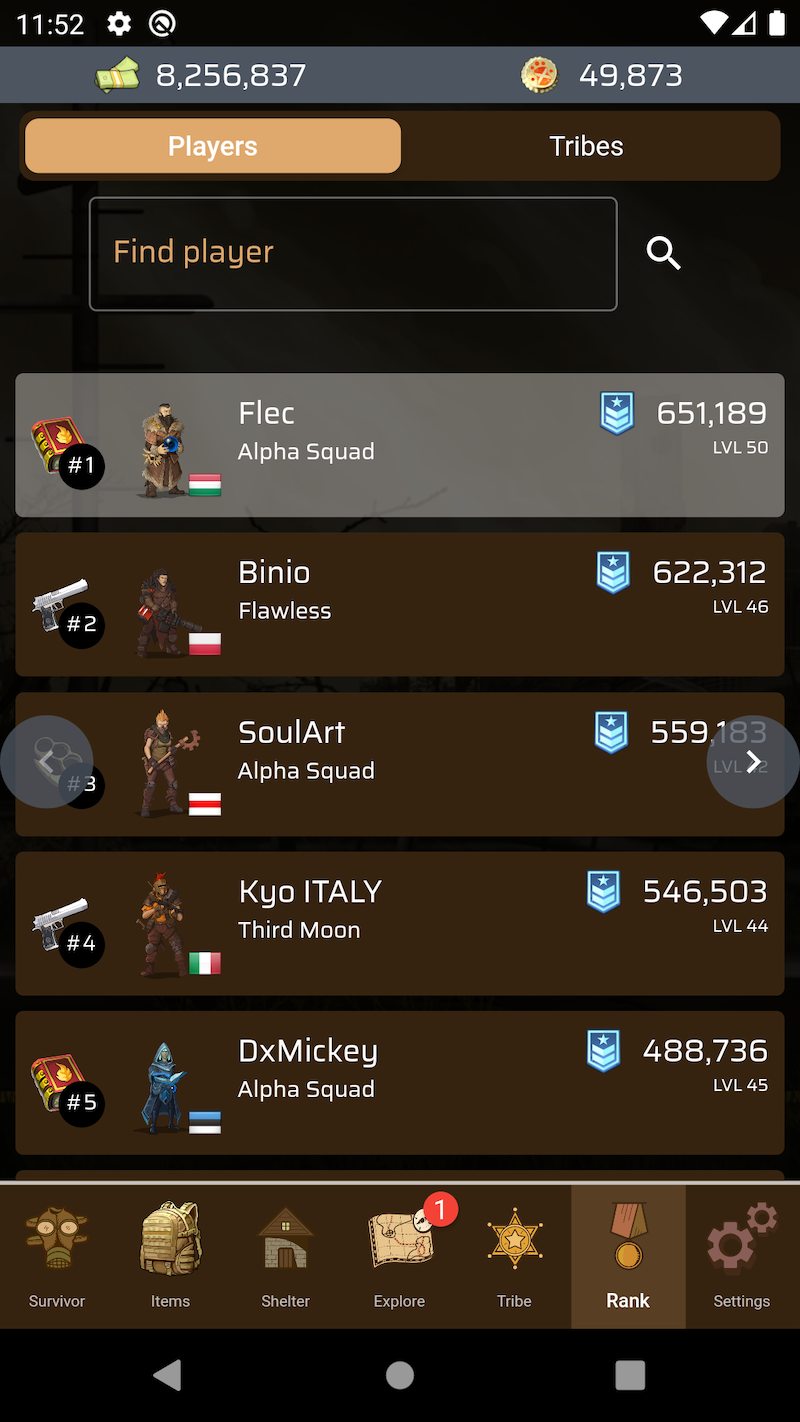Screen dimensions: 800x1422
Task: Open the Items backpack tab
Action: tap(170, 1257)
